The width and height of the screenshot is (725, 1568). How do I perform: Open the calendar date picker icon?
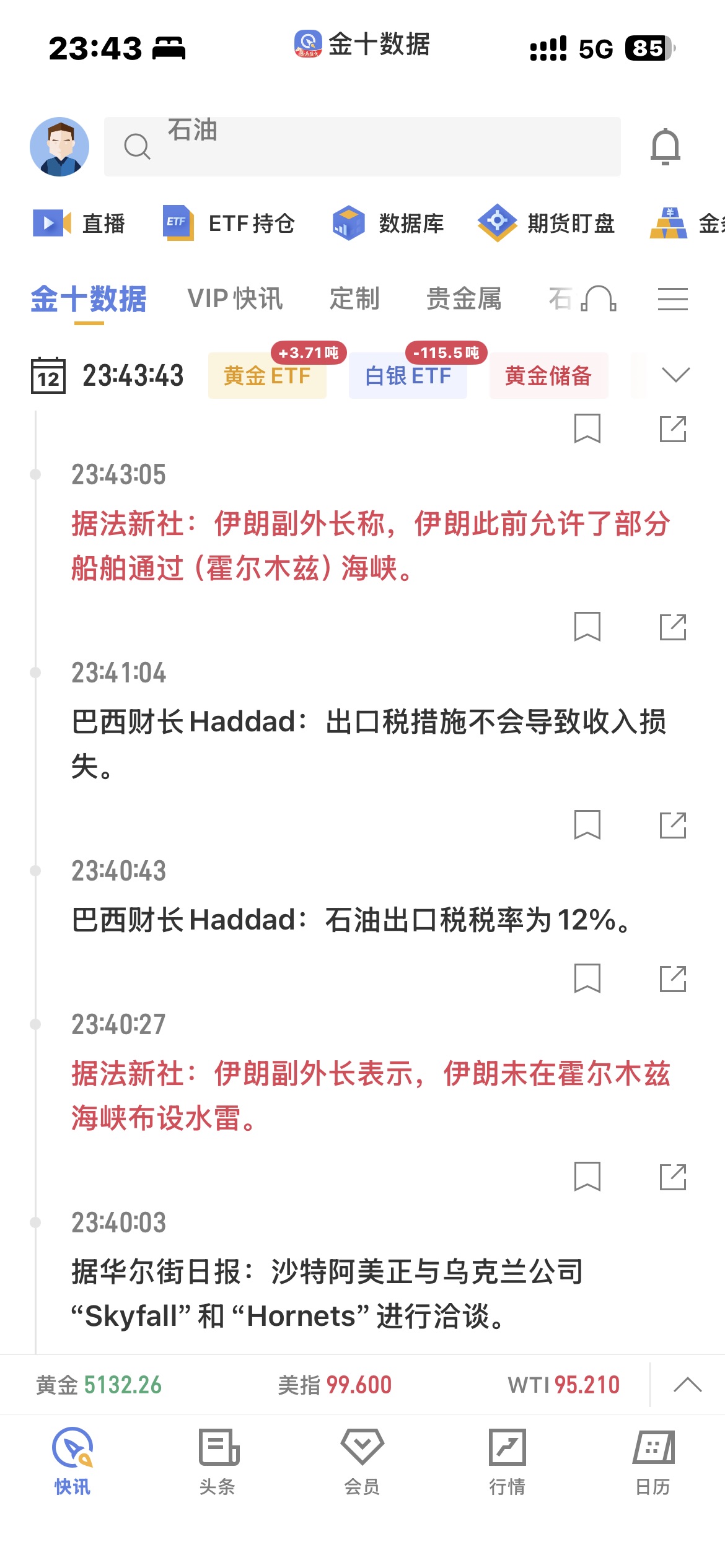[x=48, y=375]
